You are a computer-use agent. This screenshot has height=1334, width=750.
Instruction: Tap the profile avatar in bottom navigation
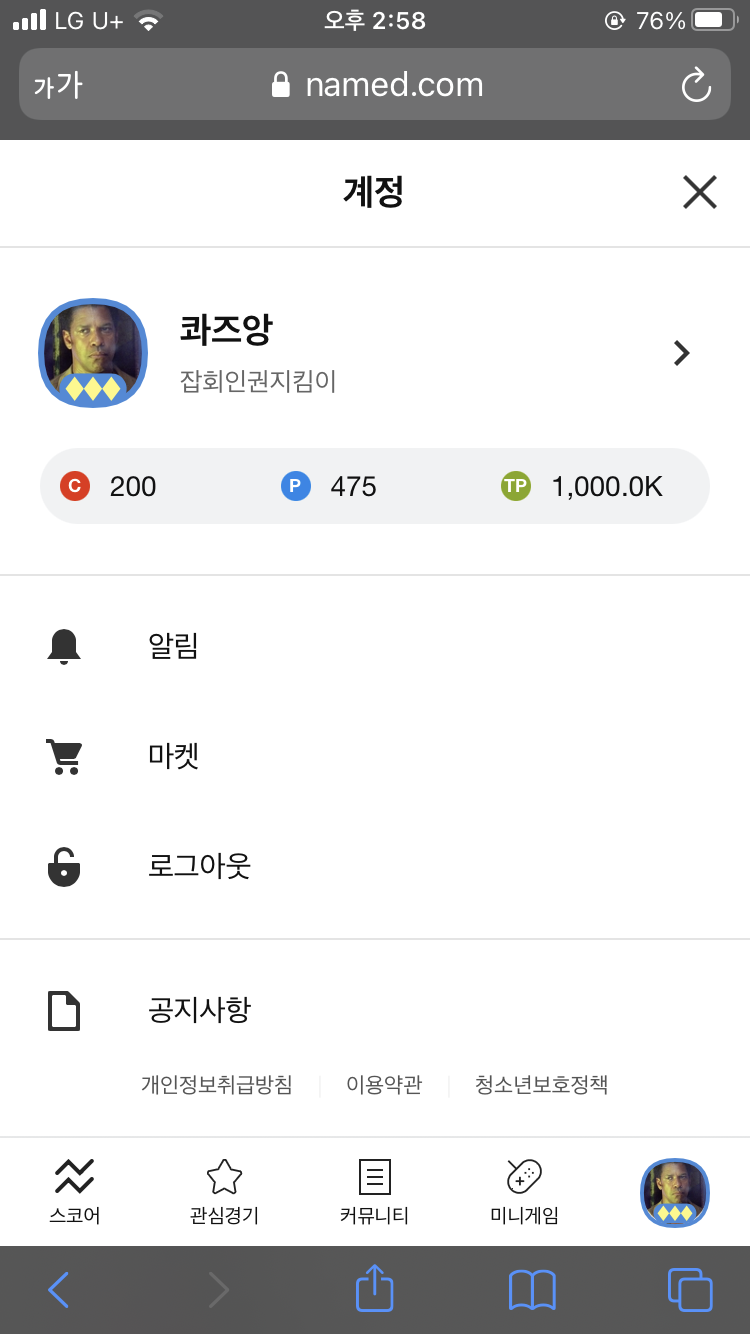(x=674, y=1191)
